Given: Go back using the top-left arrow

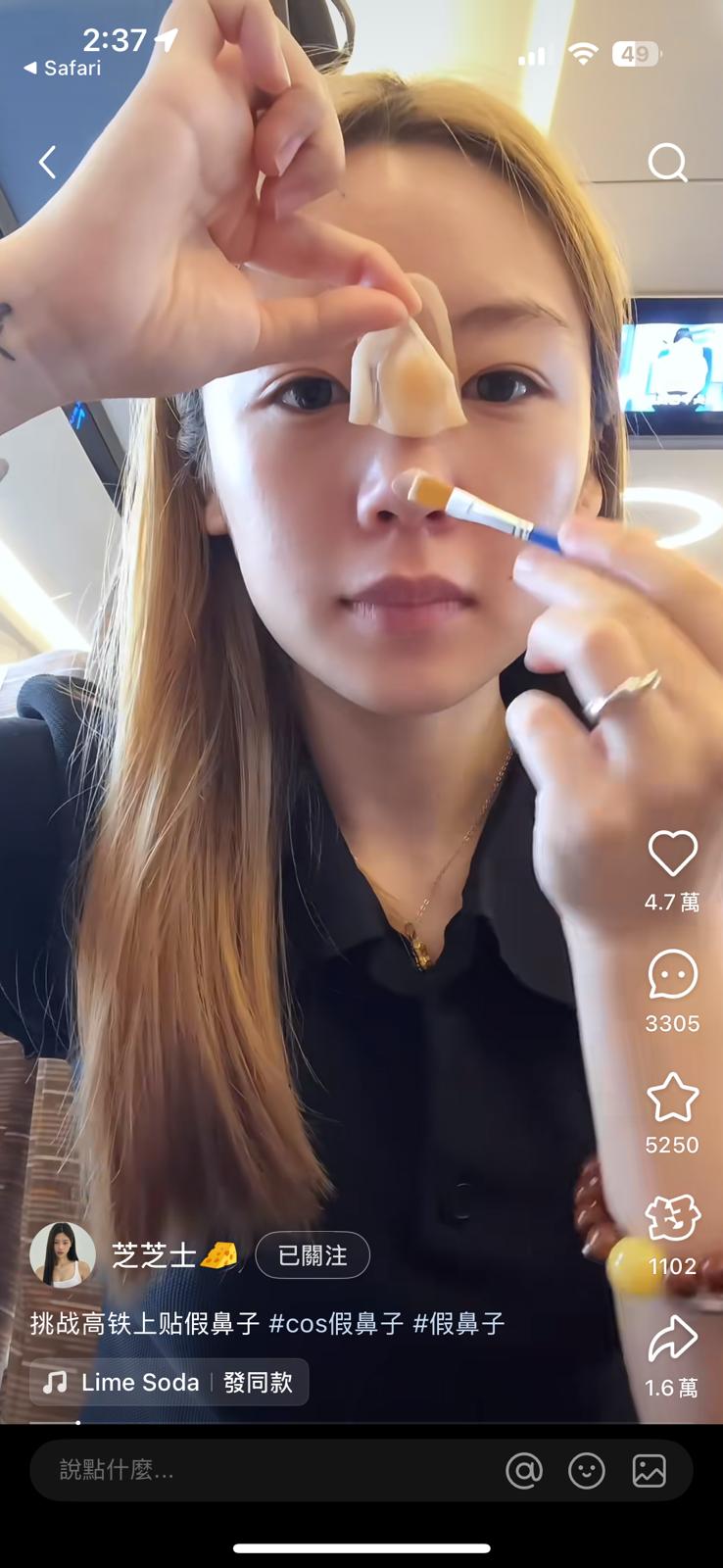Looking at the screenshot, I should tap(47, 162).
